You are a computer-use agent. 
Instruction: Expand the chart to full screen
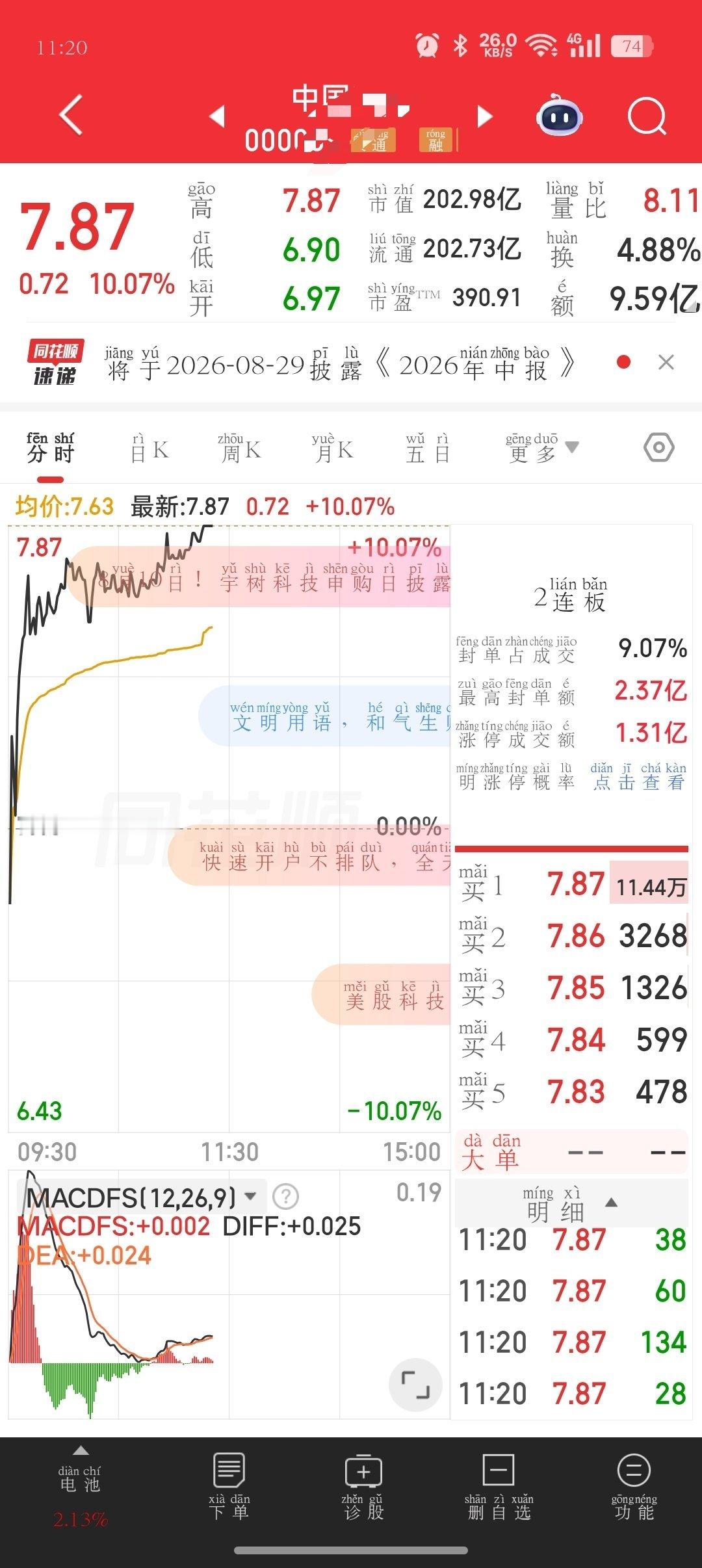(415, 1385)
